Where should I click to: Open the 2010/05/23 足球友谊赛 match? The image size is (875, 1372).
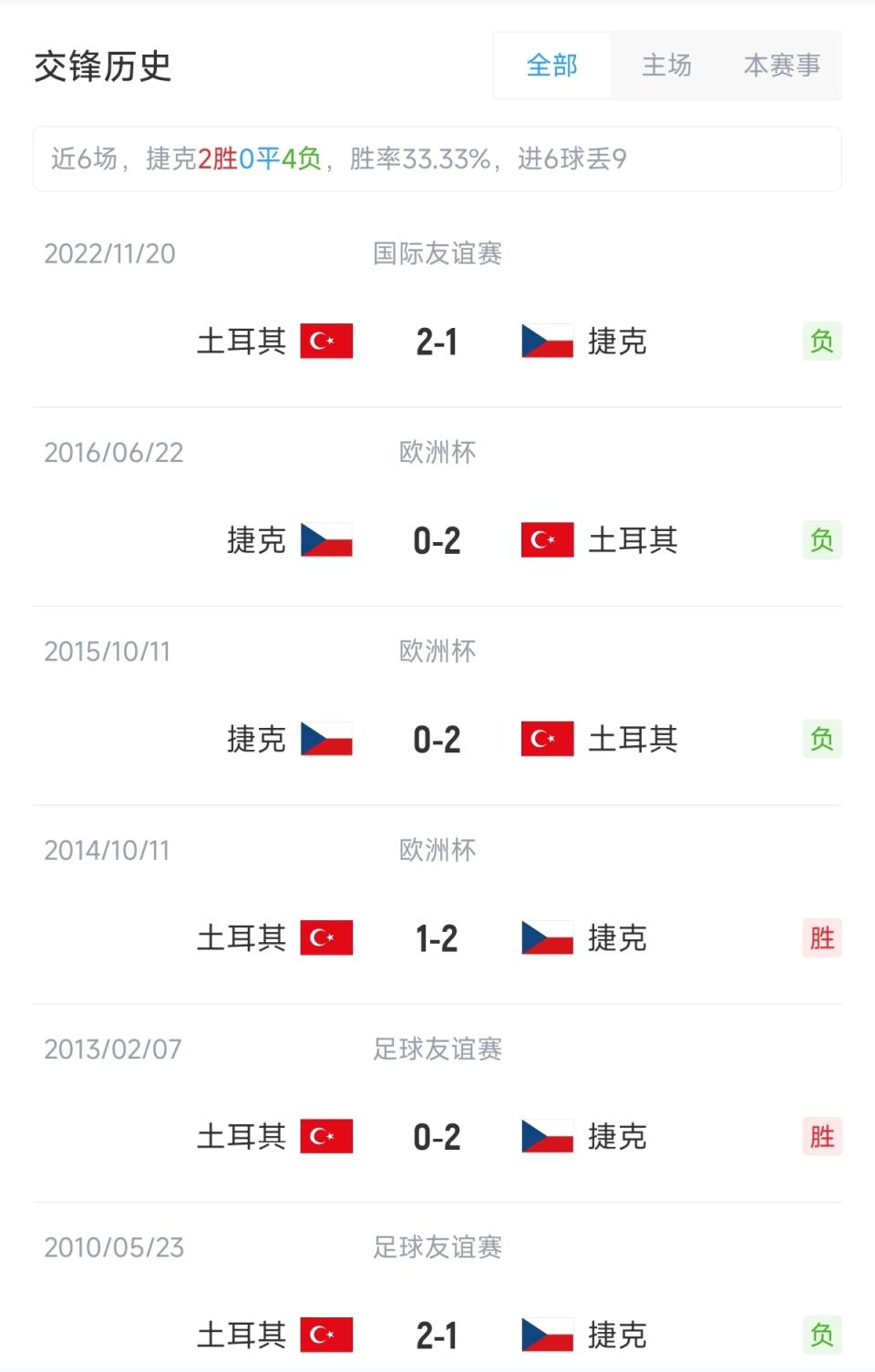coord(437,1335)
